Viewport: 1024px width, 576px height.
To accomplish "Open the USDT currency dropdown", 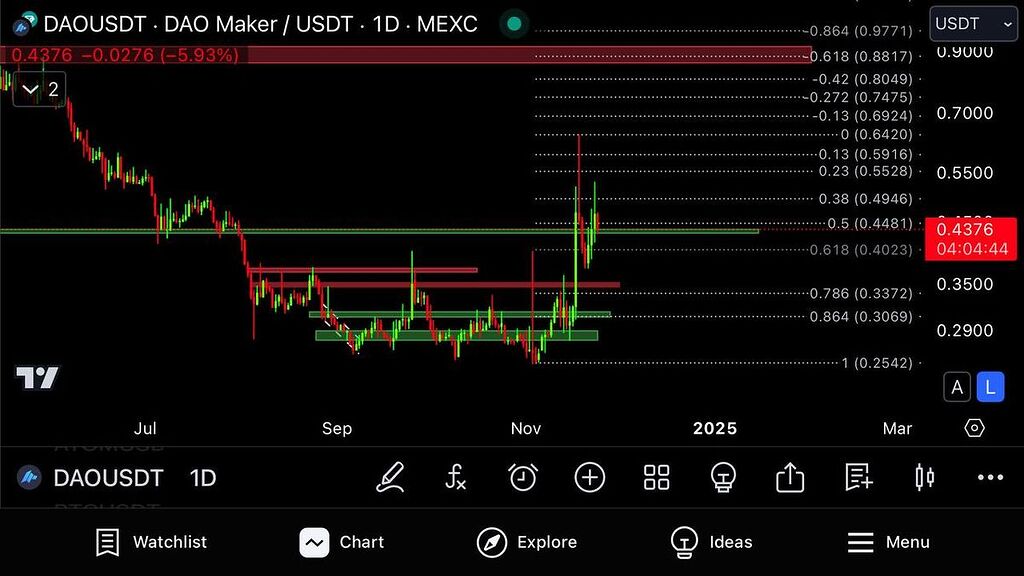I will coord(965,23).
